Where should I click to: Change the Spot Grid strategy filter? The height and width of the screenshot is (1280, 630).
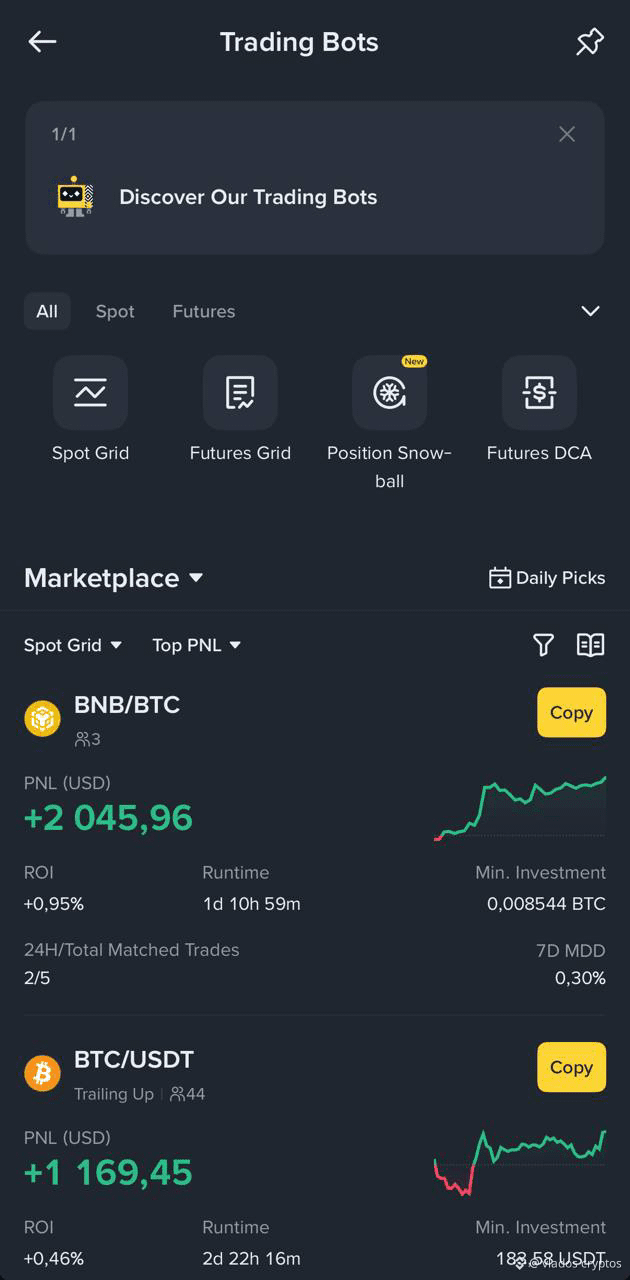click(73, 645)
